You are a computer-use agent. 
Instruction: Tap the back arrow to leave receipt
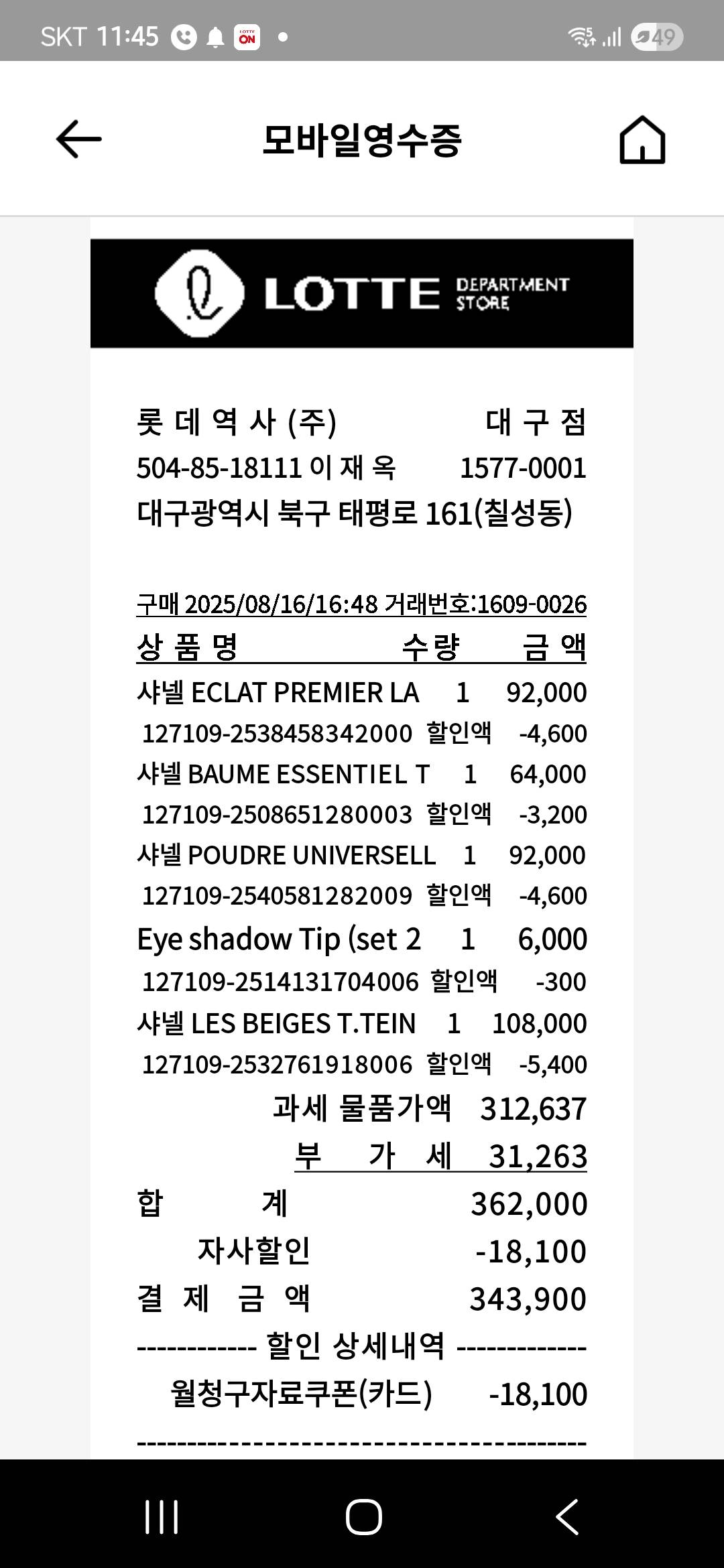(78, 139)
